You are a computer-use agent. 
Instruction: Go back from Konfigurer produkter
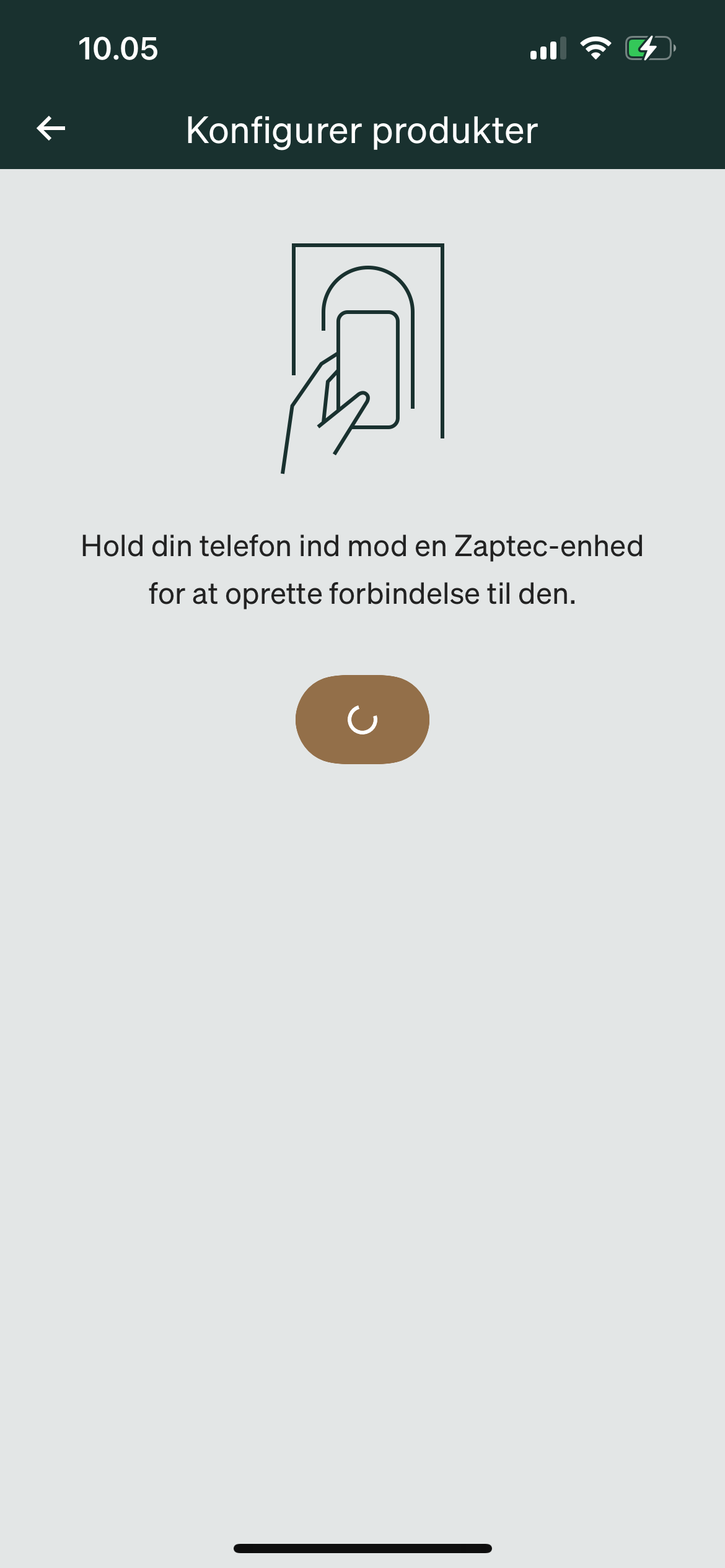pyautogui.click(x=51, y=129)
